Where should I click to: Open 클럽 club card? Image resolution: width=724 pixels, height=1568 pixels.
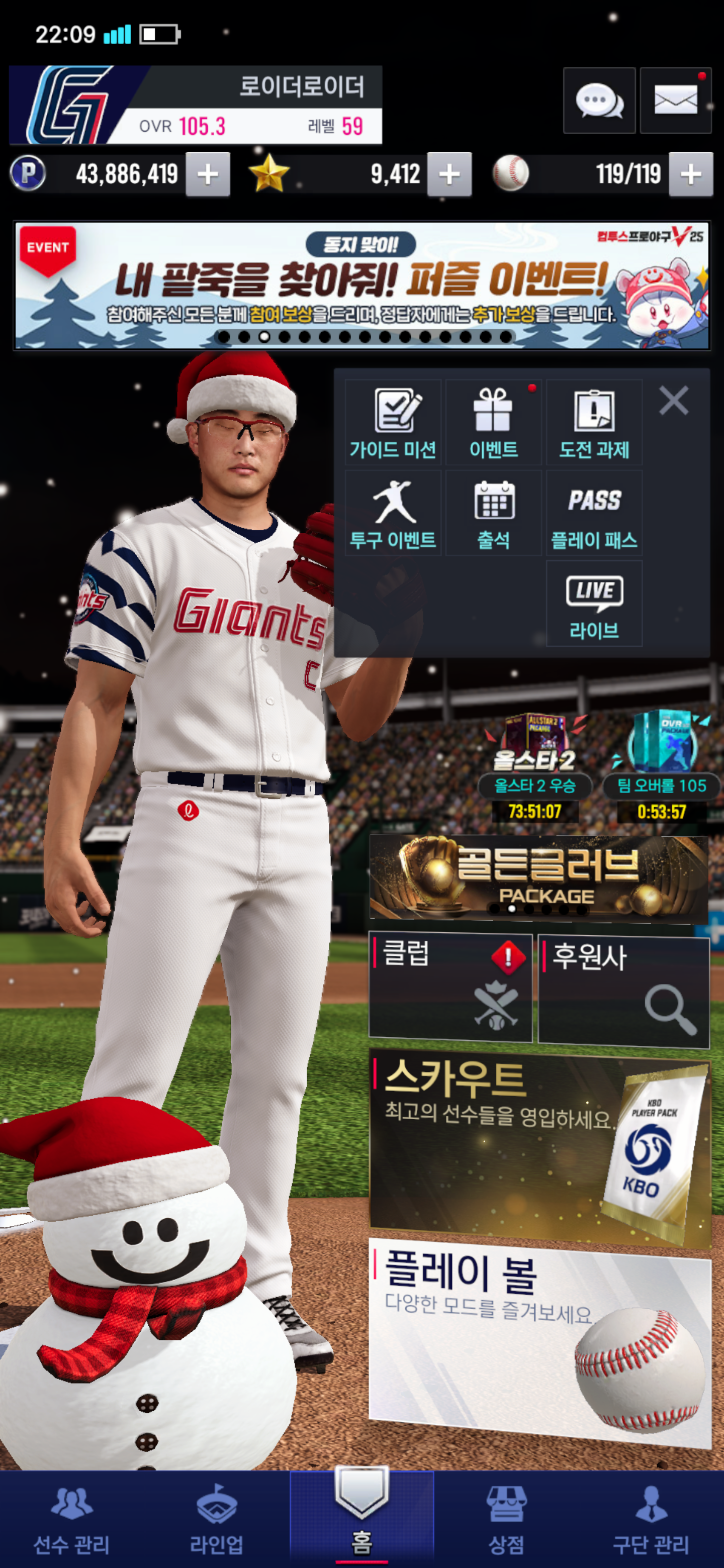(x=450, y=988)
